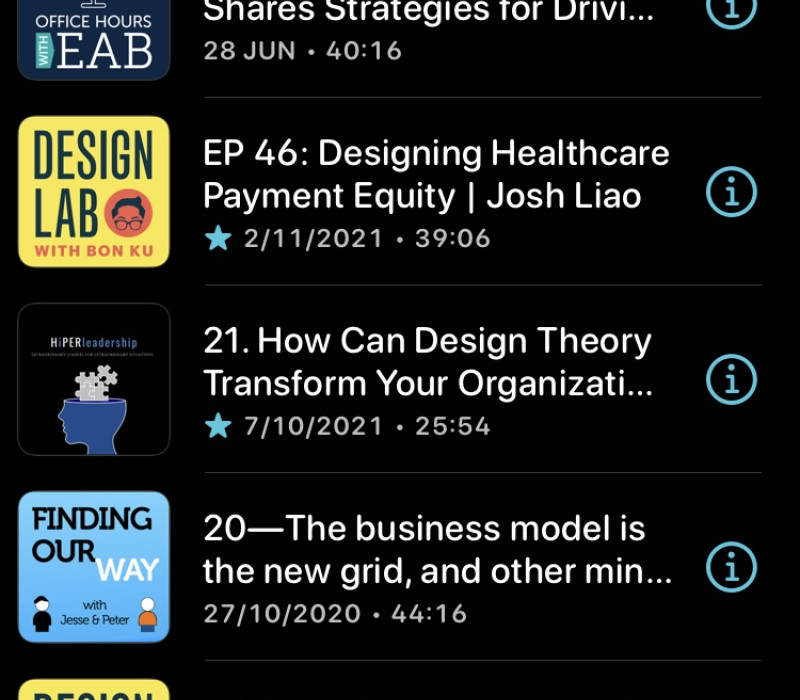Open the Shares Strategies for Driving episode
This screenshot has width=800, height=700.
coord(428,14)
